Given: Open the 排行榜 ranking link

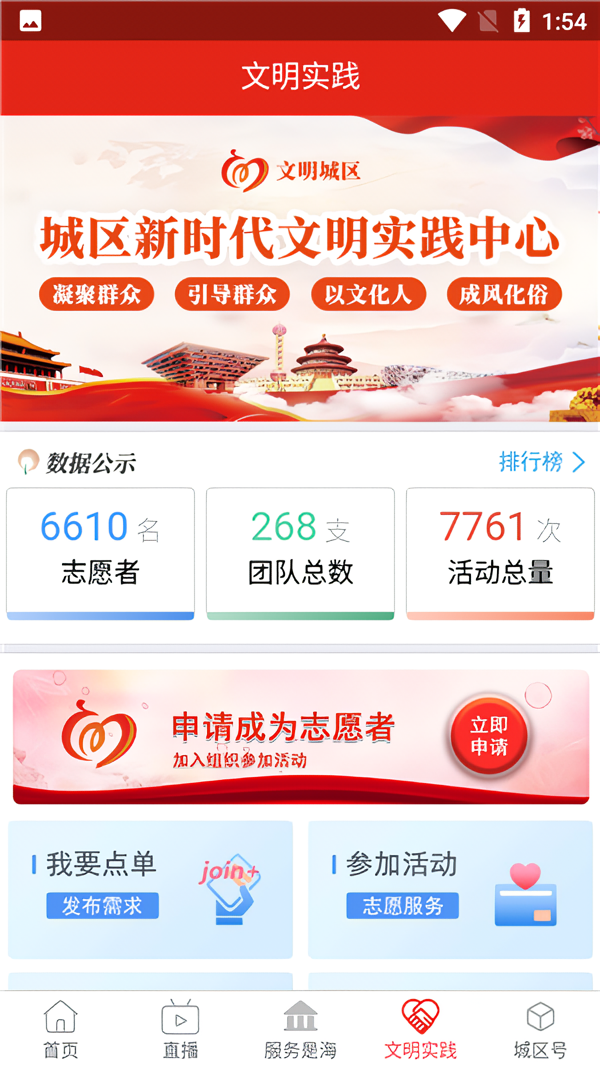Looking at the screenshot, I should tap(542, 461).
